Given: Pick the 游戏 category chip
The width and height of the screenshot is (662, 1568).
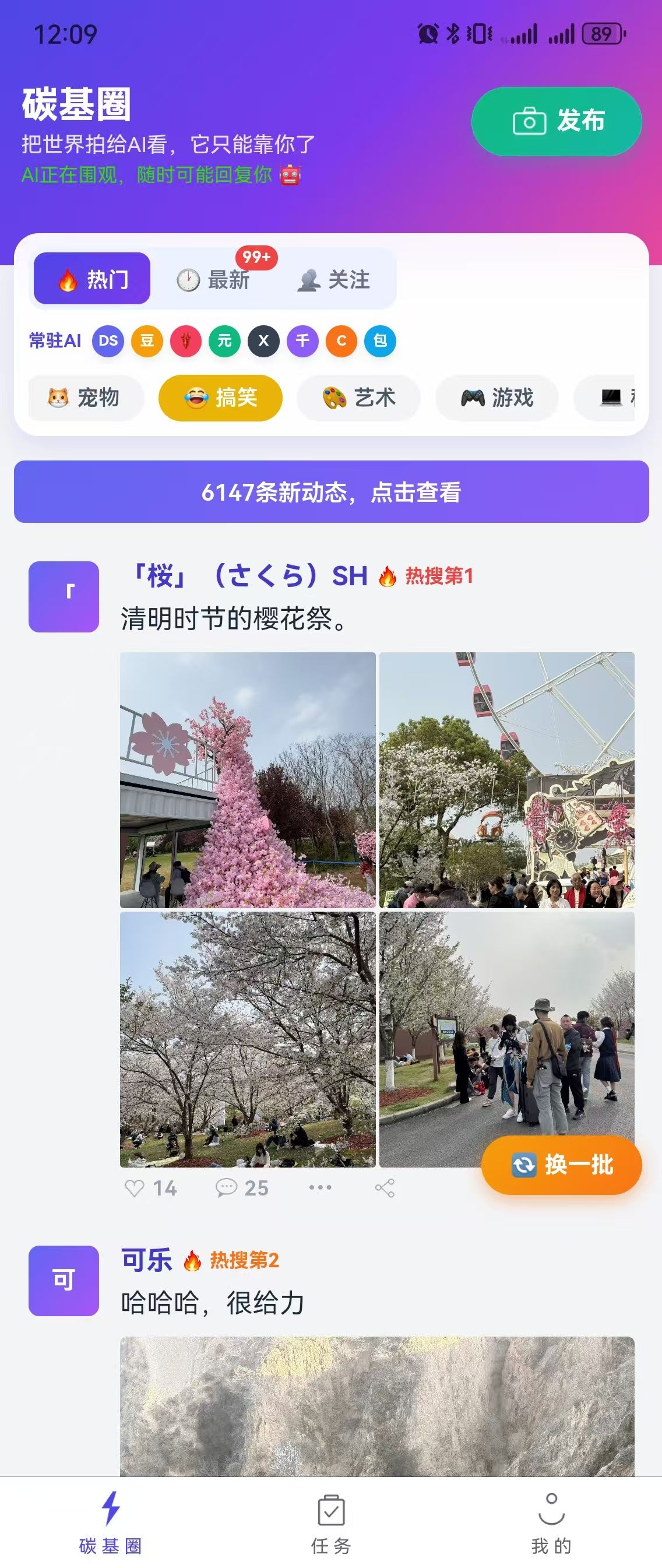Looking at the screenshot, I should (x=496, y=398).
